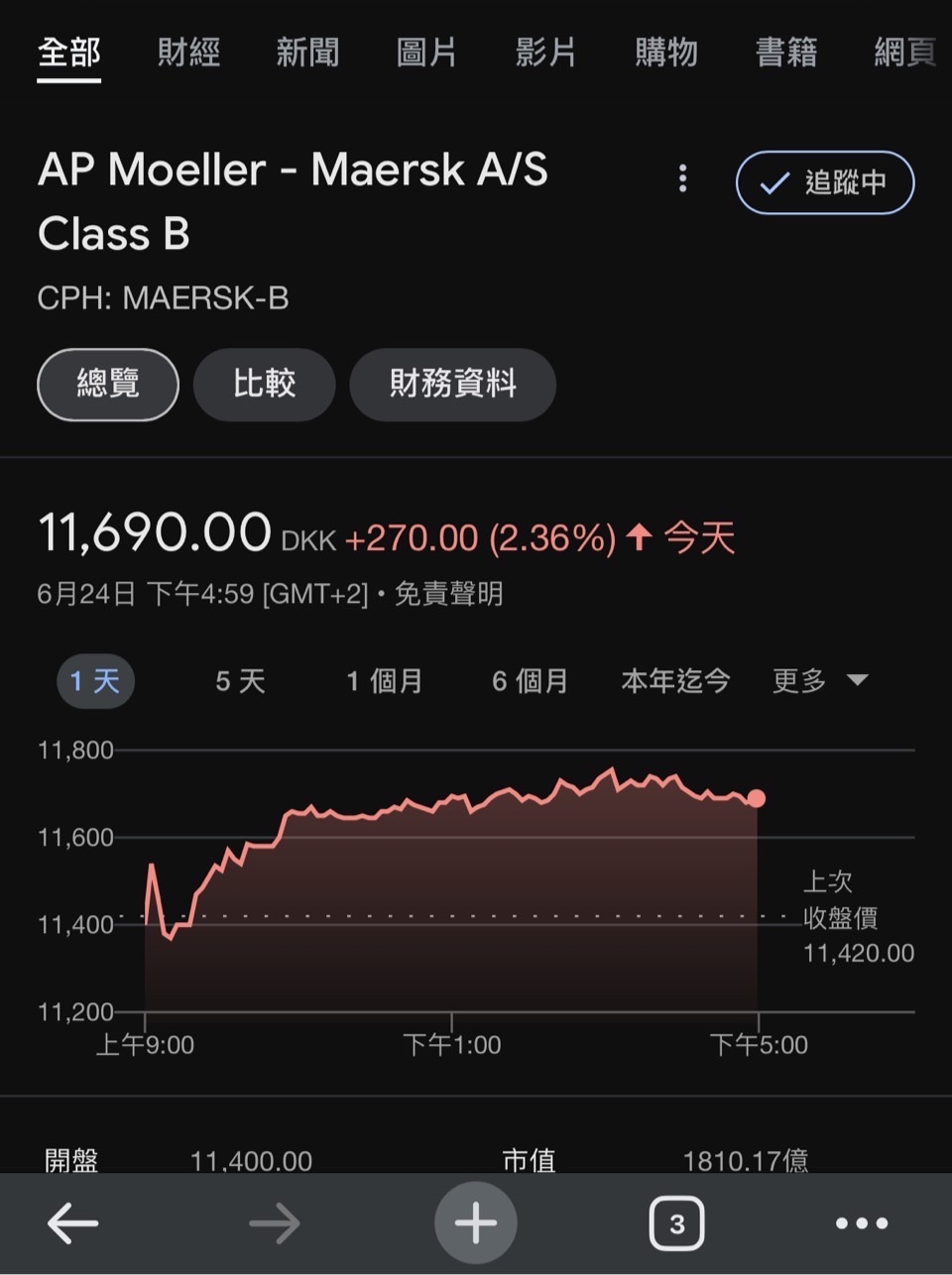Viewport: 952px width, 1275px height.
Task: Go back with the browser back arrow
Action: pyautogui.click(x=72, y=1223)
